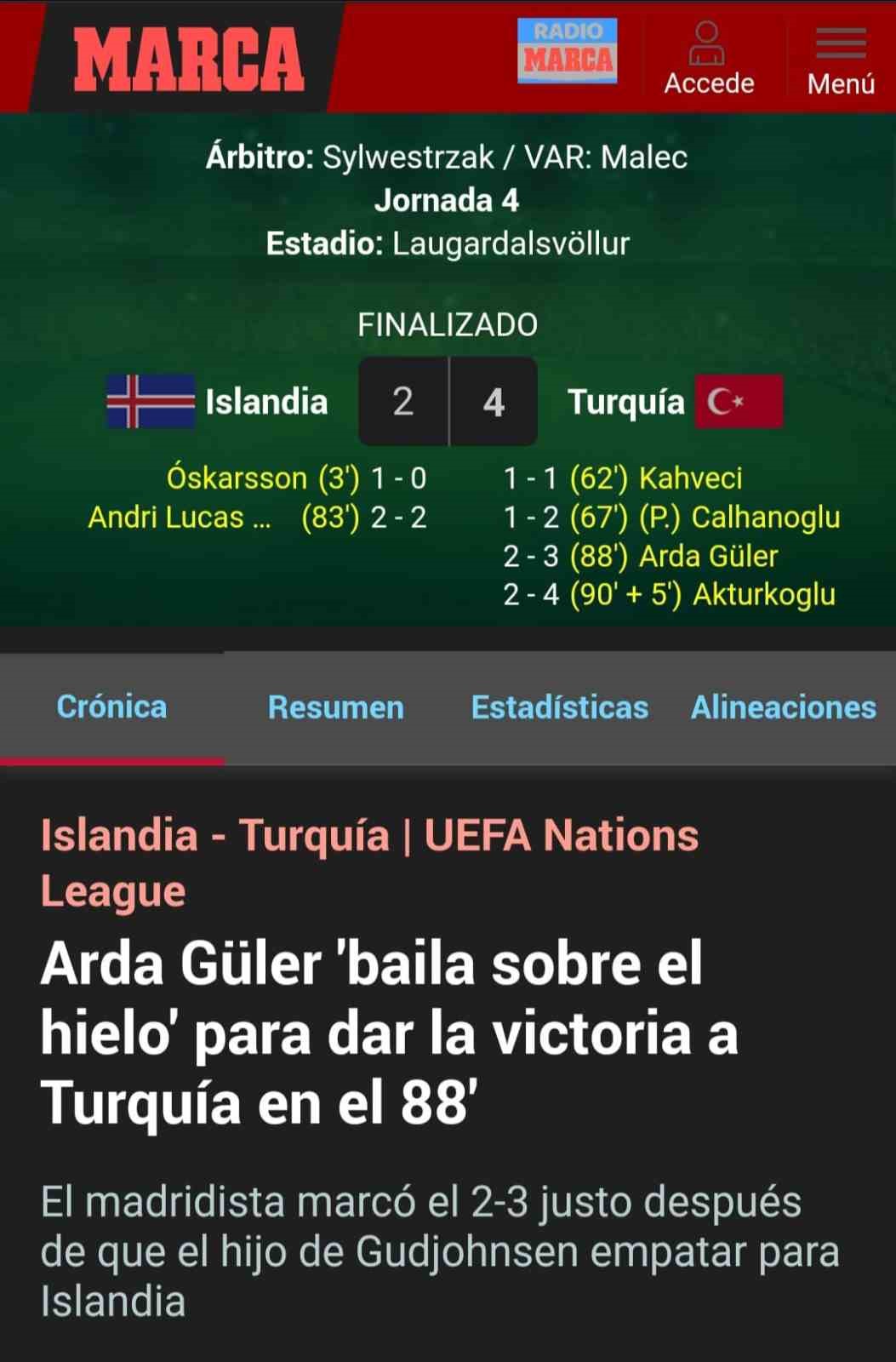The image size is (896, 1362).
Task: View the Alineaciones tab
Action: [783, 707]
